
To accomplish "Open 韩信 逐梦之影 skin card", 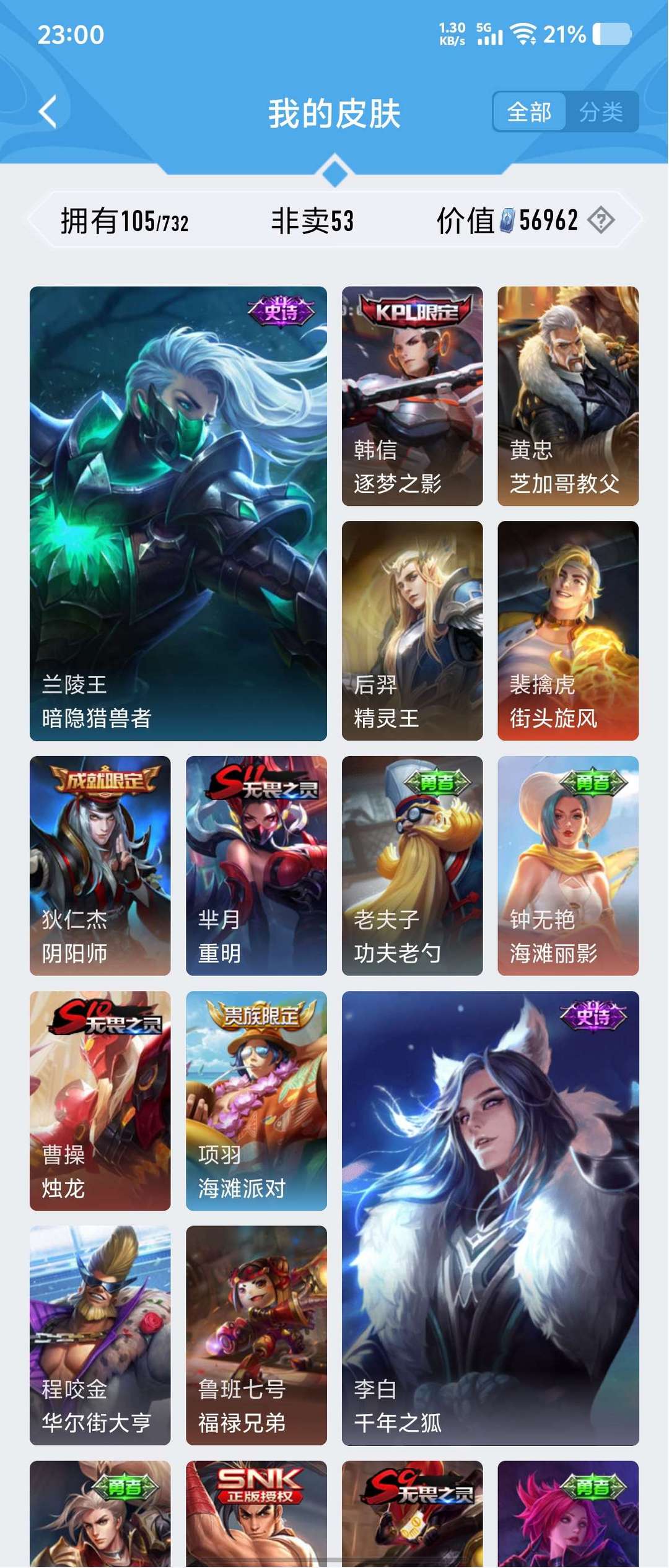I will pos(412,396).
